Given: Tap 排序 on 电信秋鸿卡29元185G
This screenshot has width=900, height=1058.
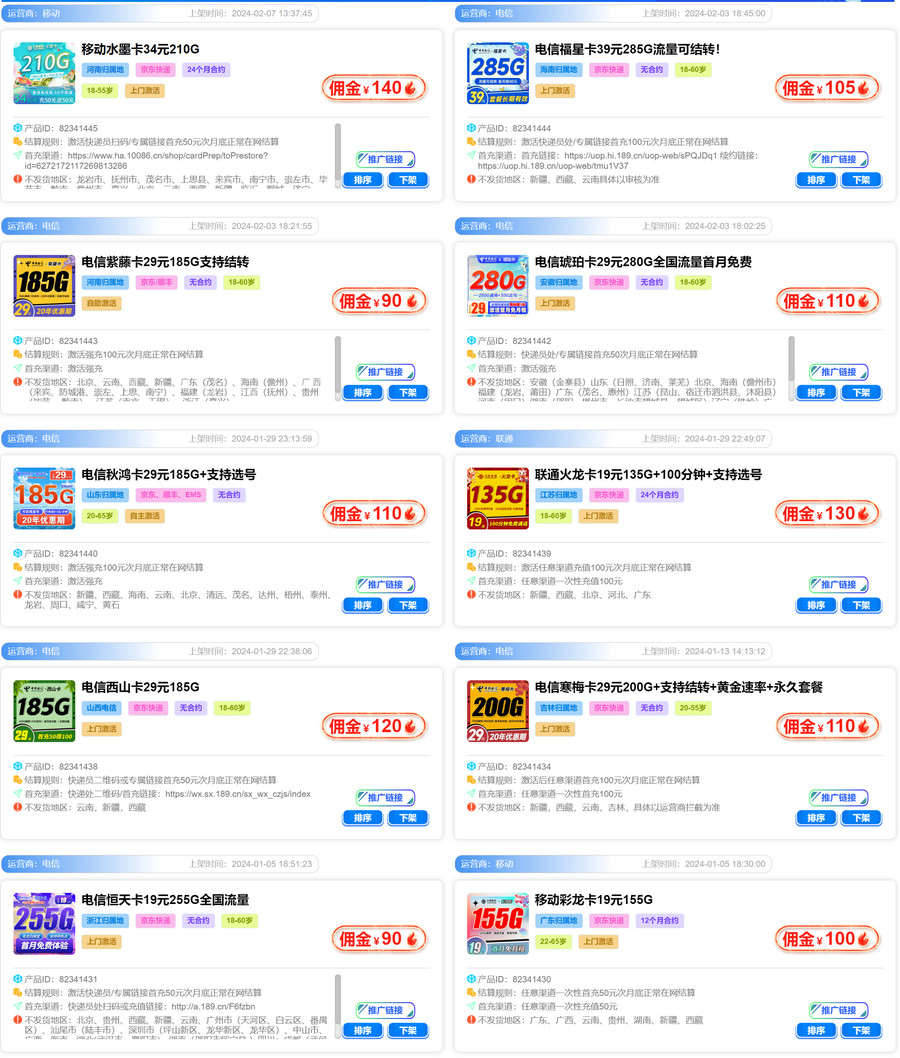Looking at the screenshot, I should point(362,605).
